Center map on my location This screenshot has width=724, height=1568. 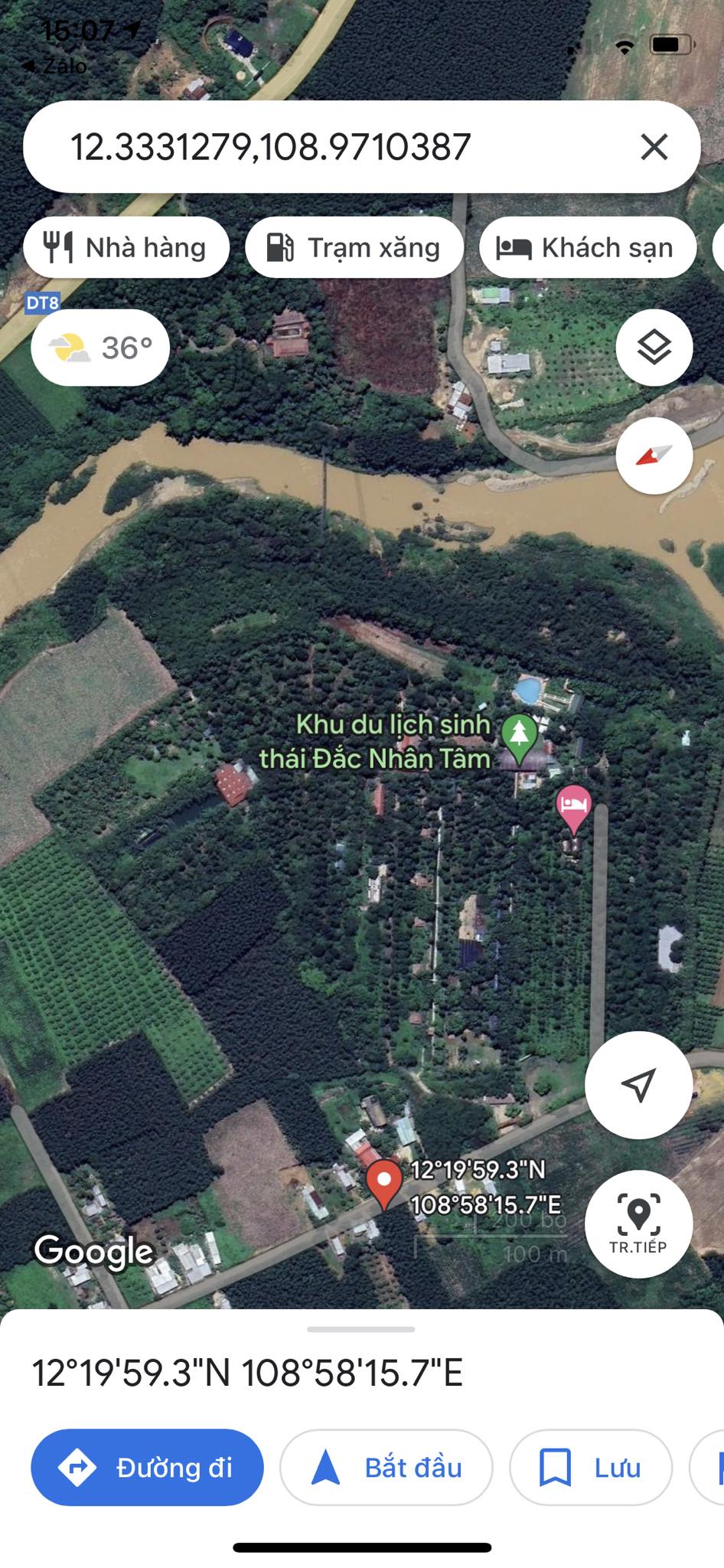coord(638,1084)
